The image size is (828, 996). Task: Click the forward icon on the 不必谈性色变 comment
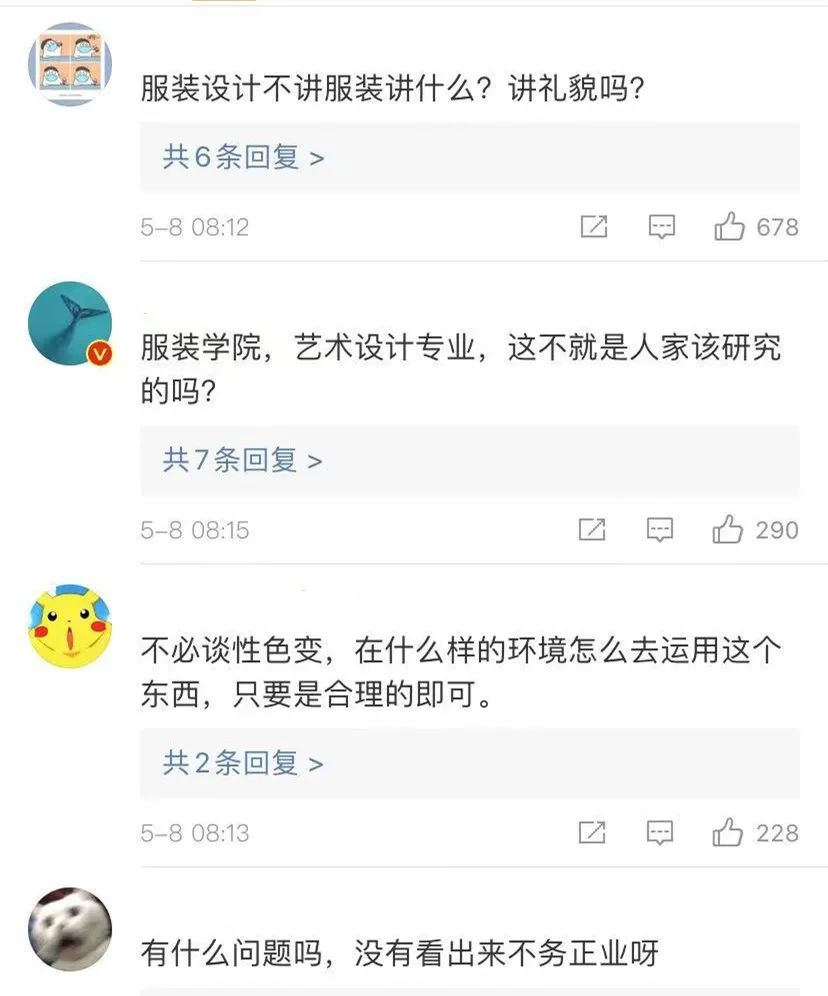[594, 832]
